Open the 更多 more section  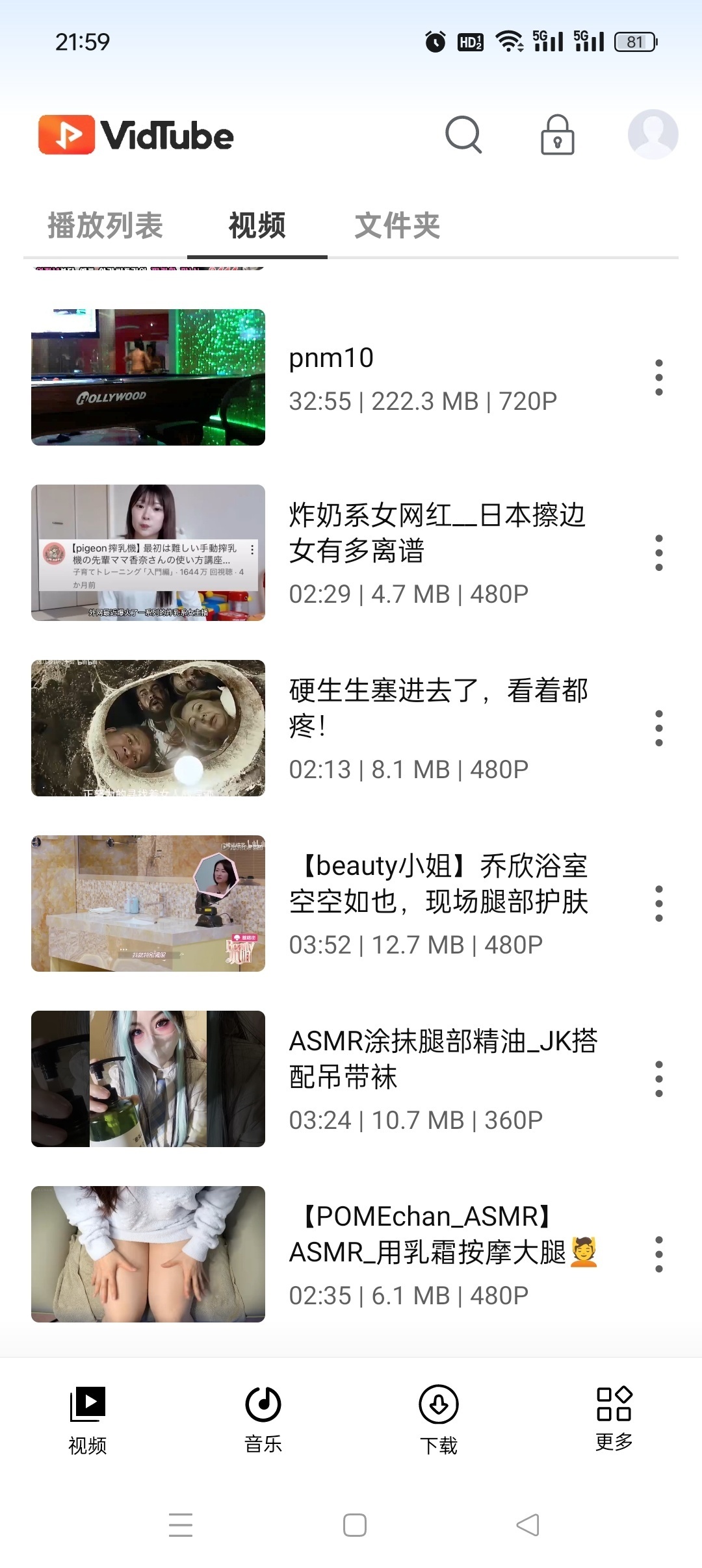[614, 1419]
